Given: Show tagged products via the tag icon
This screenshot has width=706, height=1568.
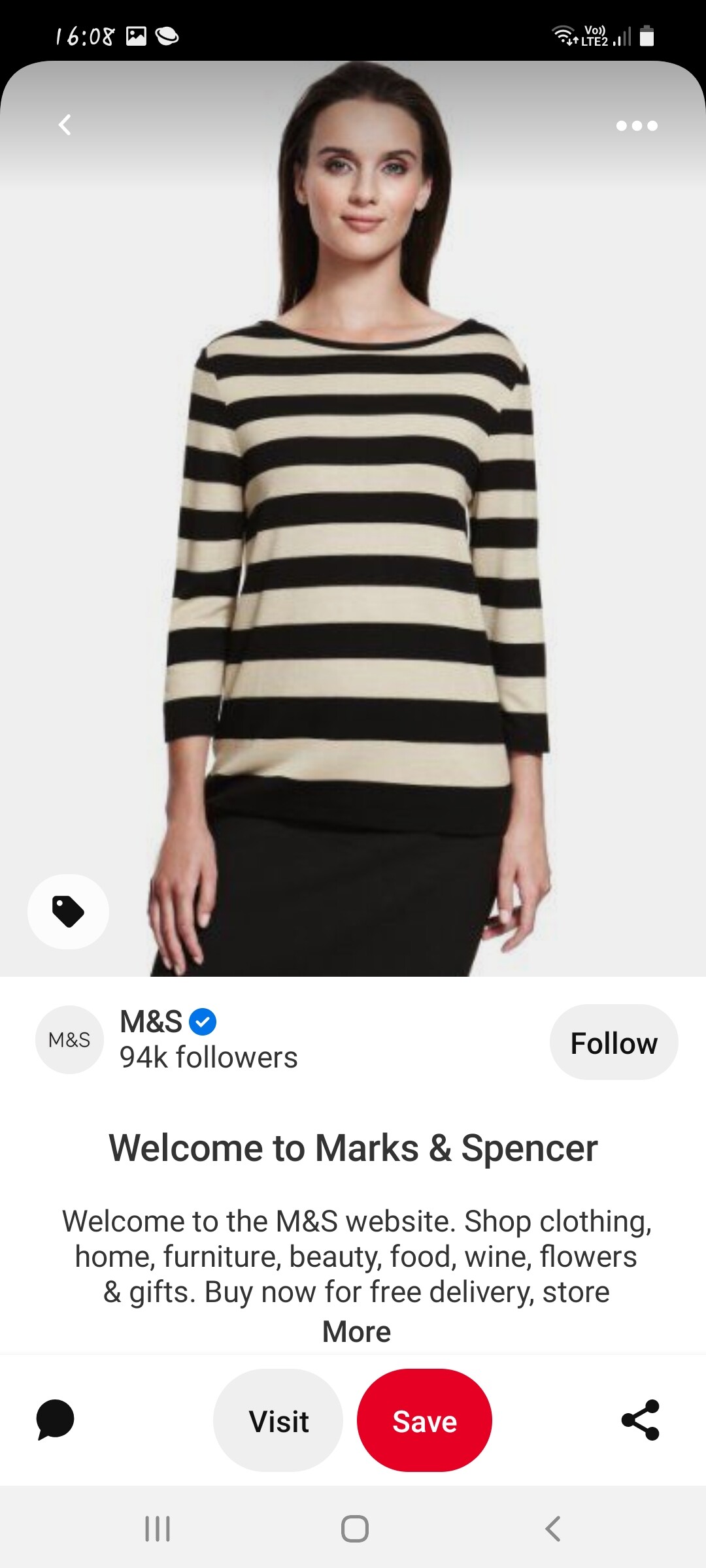Looking at the screenshot, I should [x=68, y=911].
